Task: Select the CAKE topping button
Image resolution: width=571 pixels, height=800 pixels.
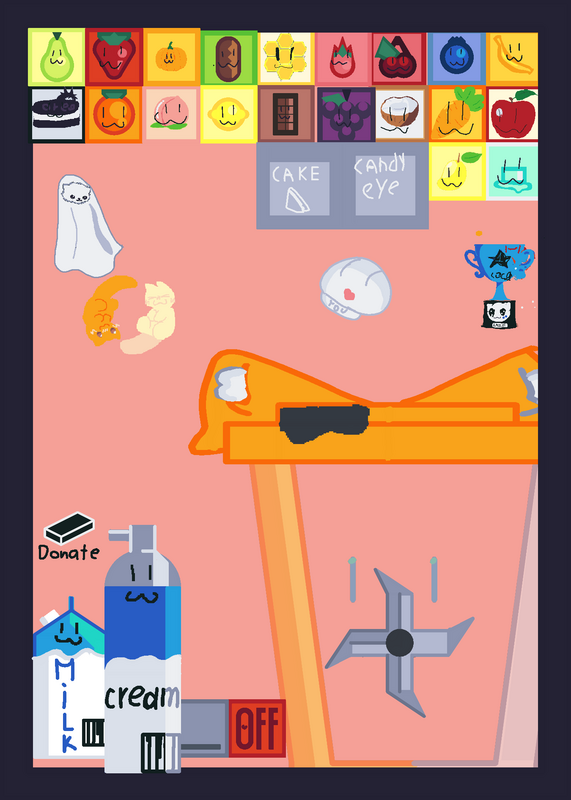Action: [299, 188]
